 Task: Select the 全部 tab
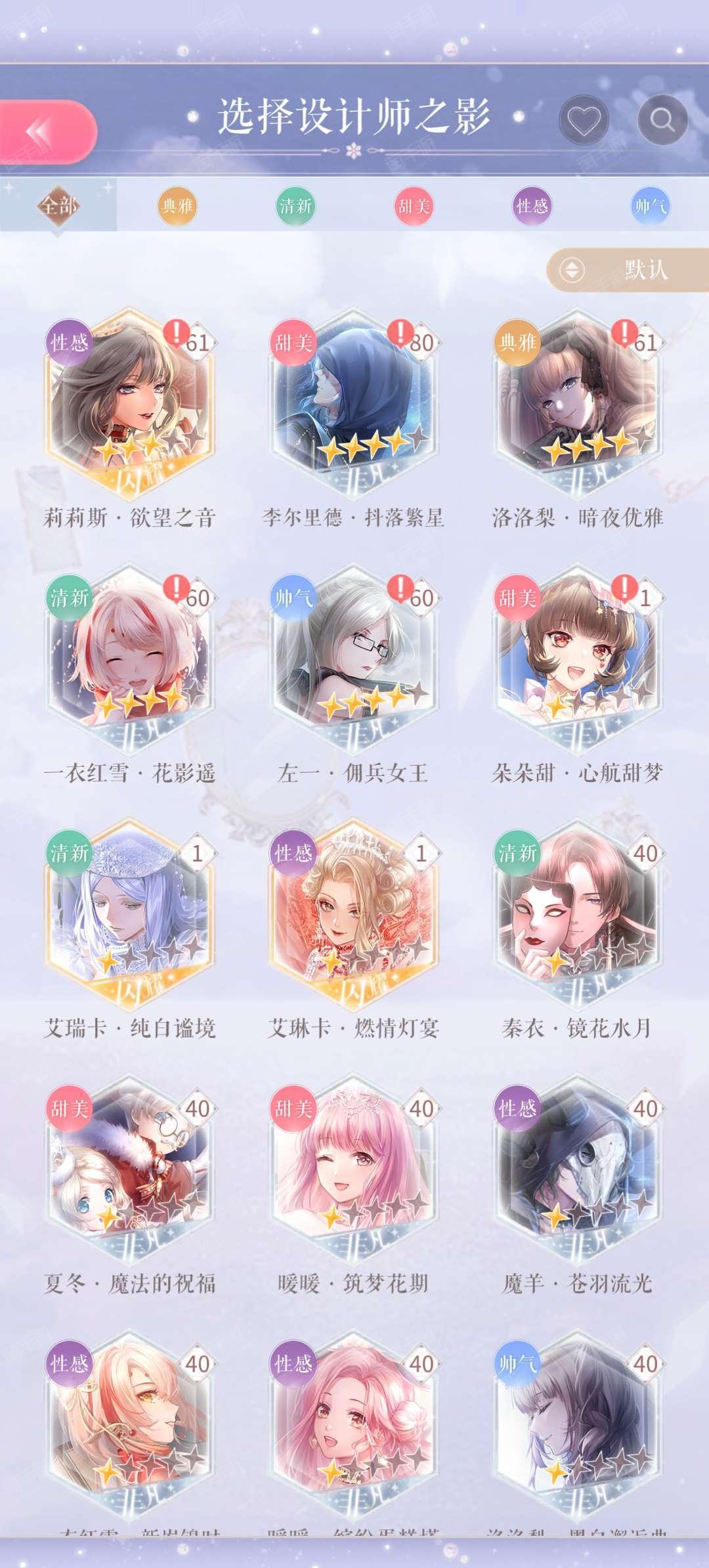pyautogui.click(x=58, y=206)
